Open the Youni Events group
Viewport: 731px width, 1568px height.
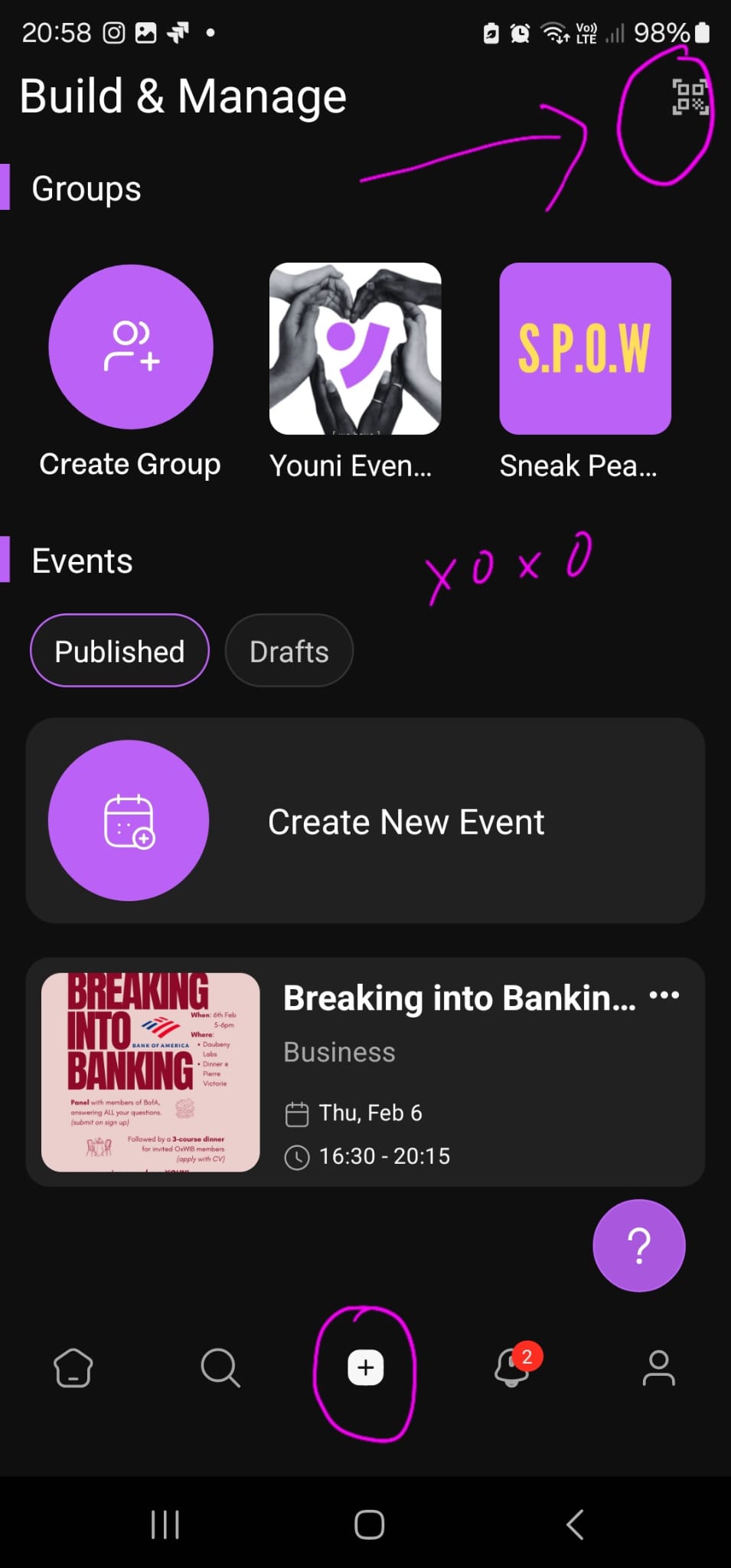pyautogui.click(x=355, y=349)
